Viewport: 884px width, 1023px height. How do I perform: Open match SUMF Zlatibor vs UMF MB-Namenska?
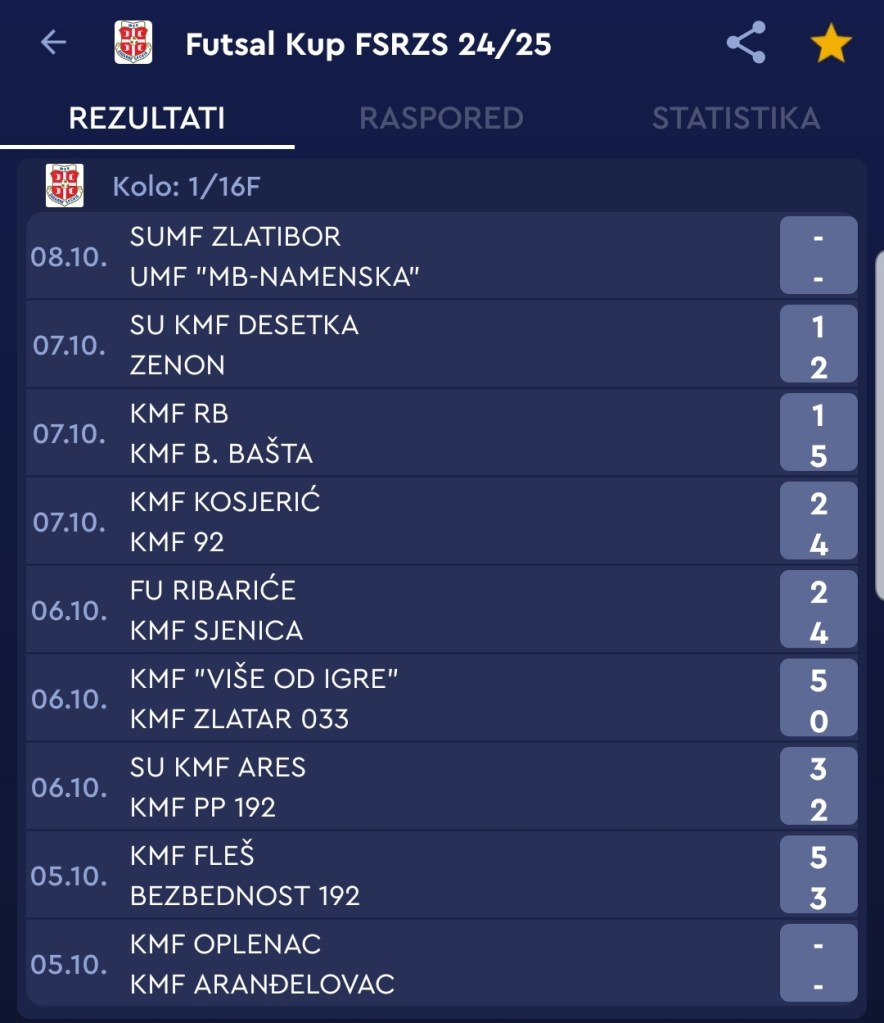point(441,256)
